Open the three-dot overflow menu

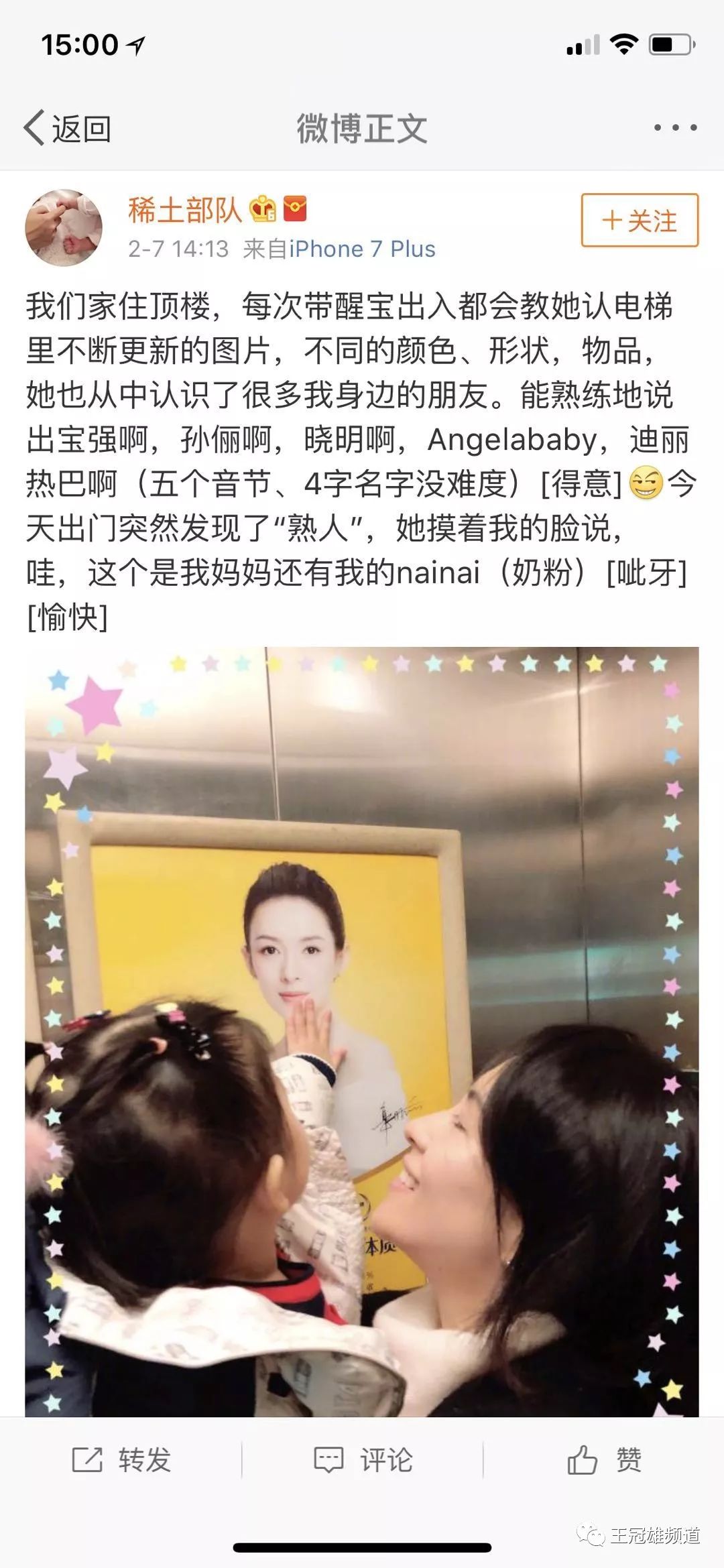coord(675,127)
